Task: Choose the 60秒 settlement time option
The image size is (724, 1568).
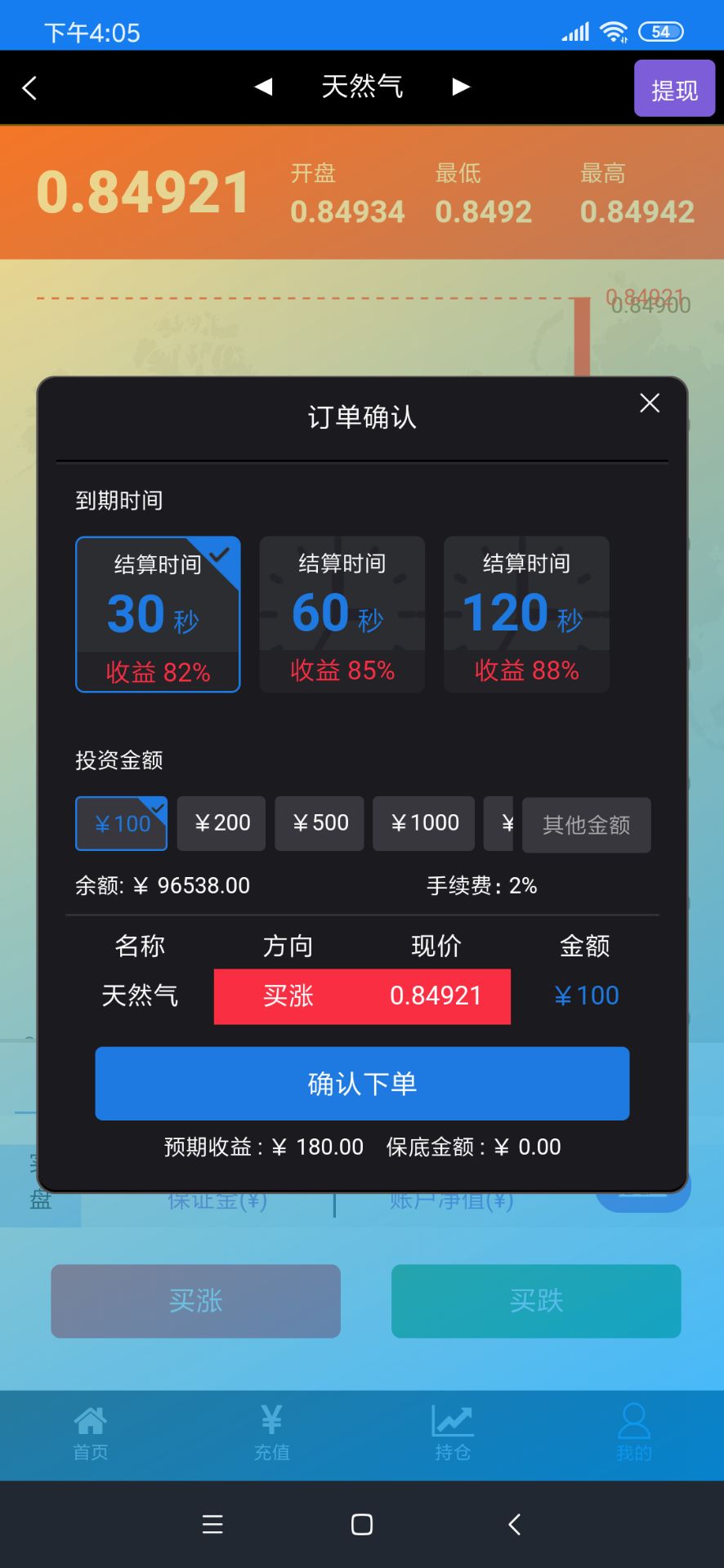Action: tap(342, 614)
